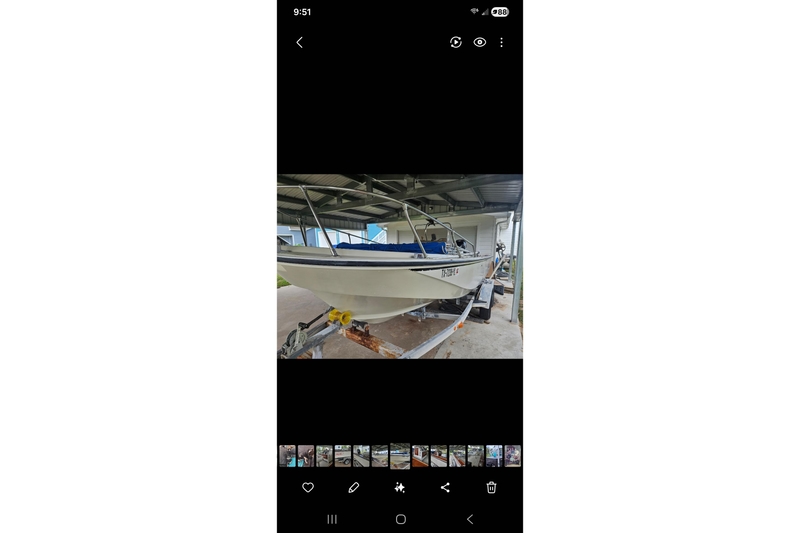The image size is (800, 533).
Task: Delete this photo with the trash icon
Action: click(x=491, y=487)
